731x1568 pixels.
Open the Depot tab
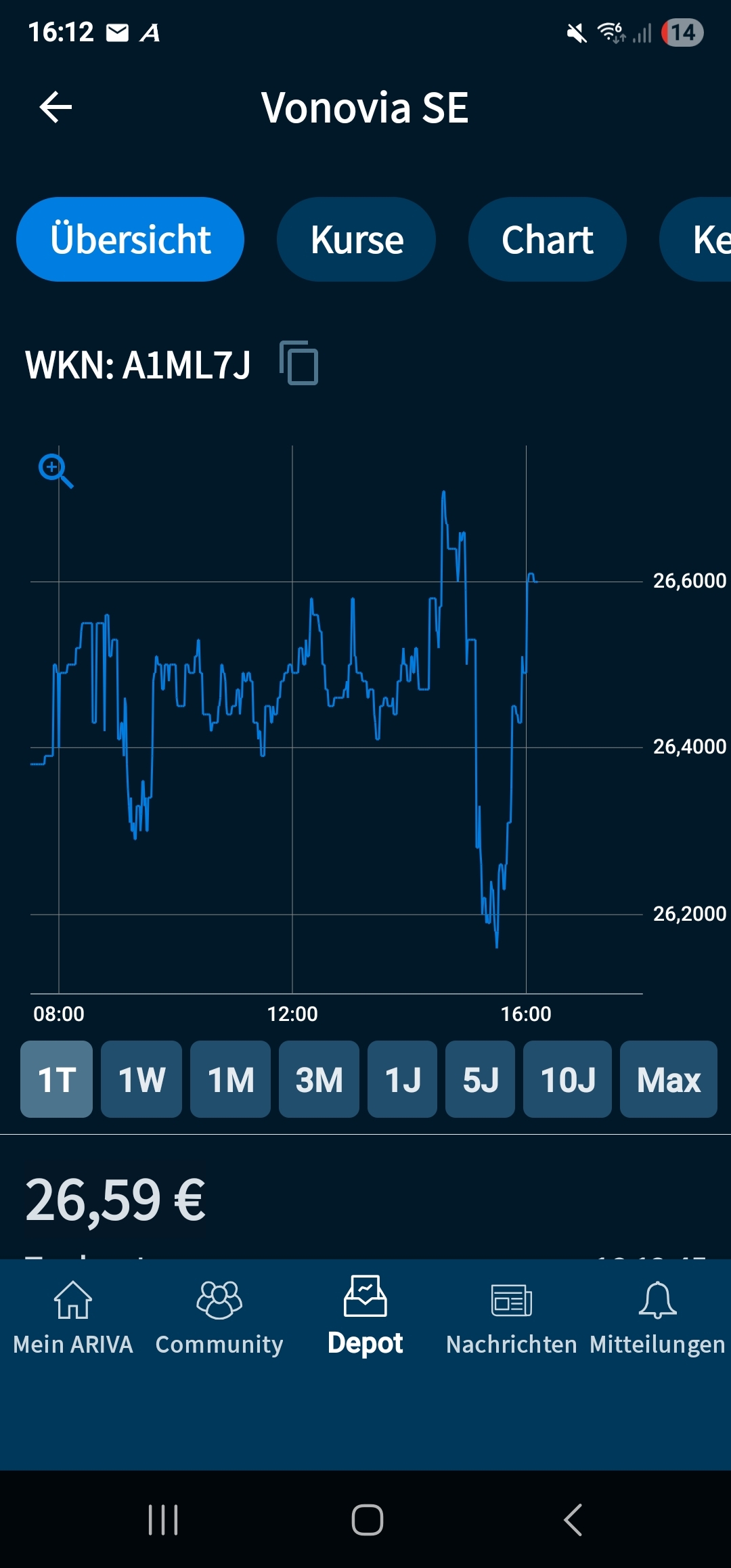(x=365, y=1317)
